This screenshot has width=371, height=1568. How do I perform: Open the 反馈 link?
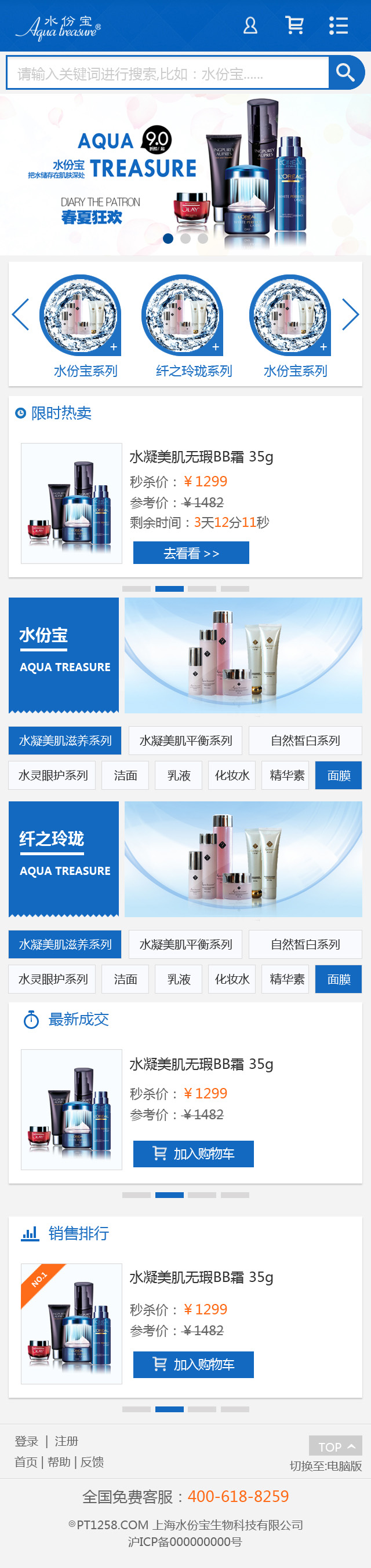coord(92,1461)
